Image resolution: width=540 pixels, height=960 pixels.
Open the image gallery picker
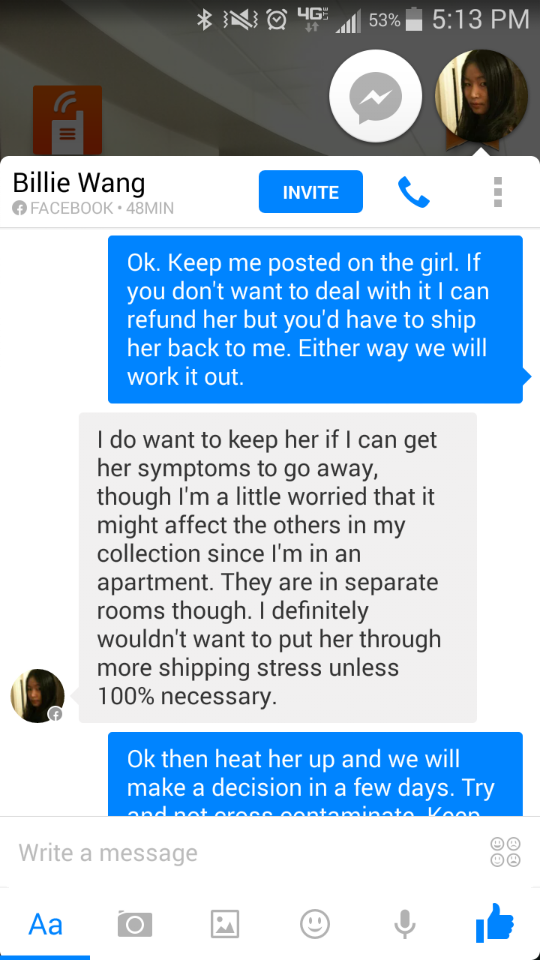pos(225,924)
